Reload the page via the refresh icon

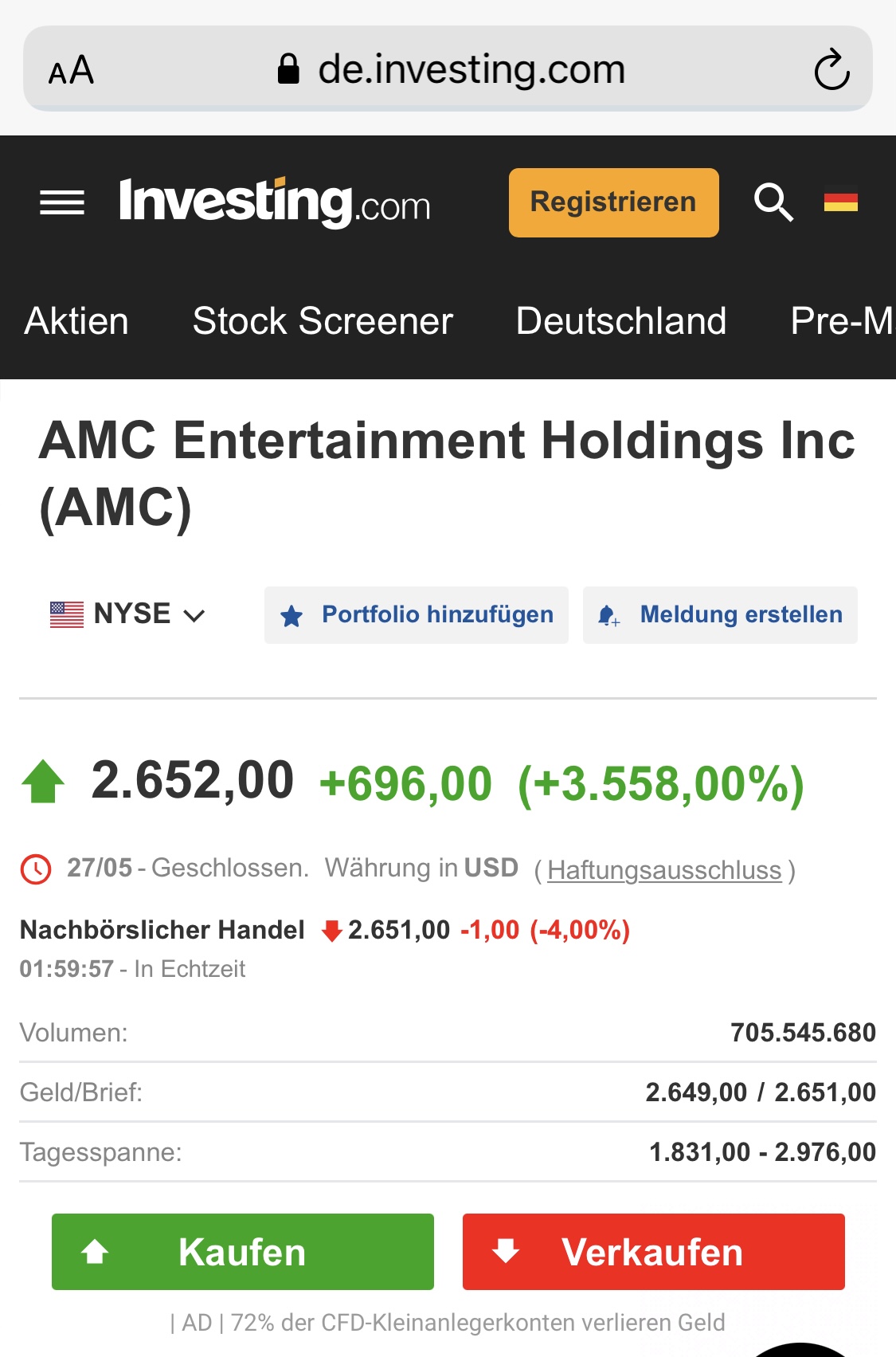click(x=831, y=69)
